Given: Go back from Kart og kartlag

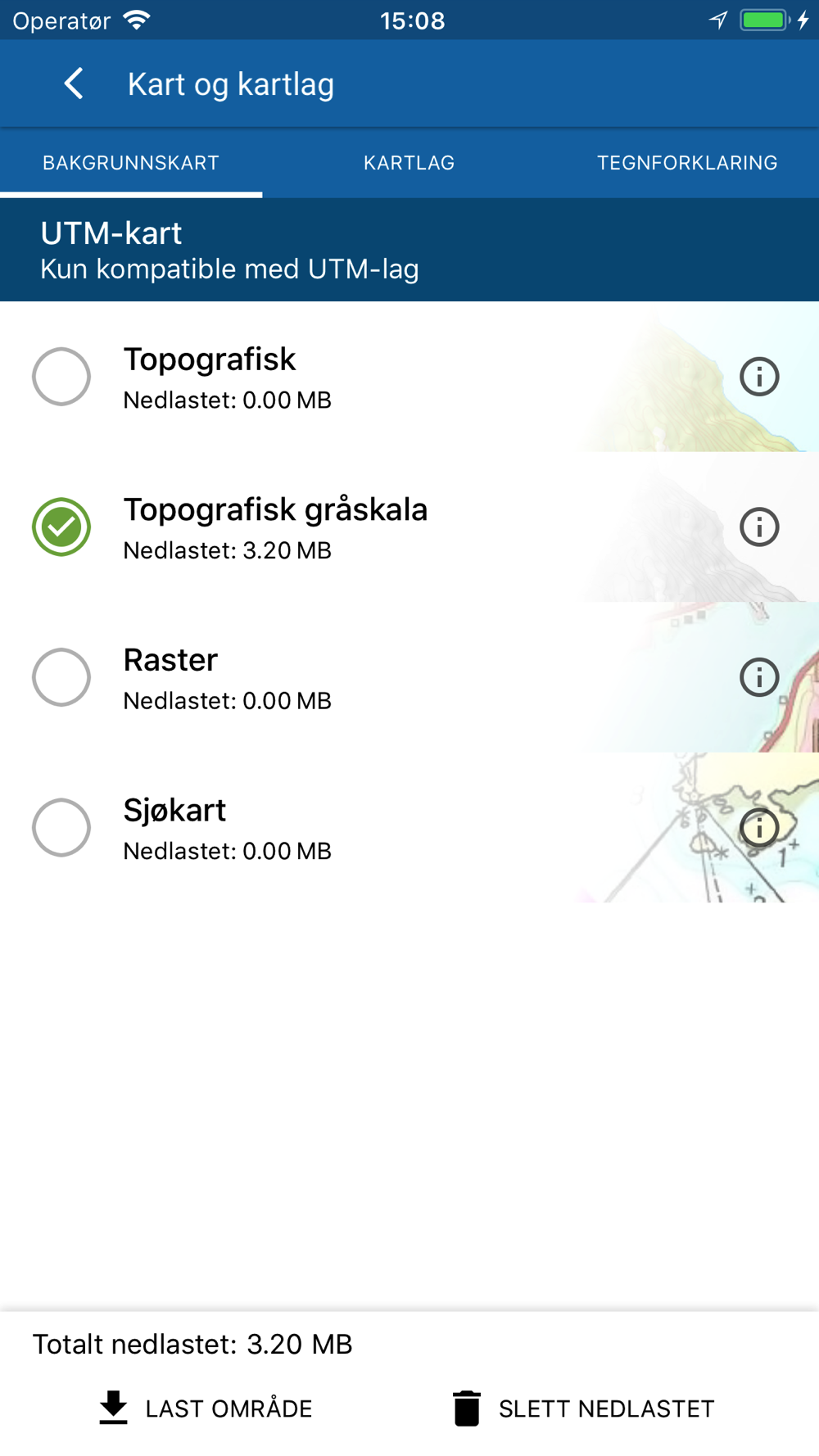Looking at the screenshot, I should coord(74,84).
